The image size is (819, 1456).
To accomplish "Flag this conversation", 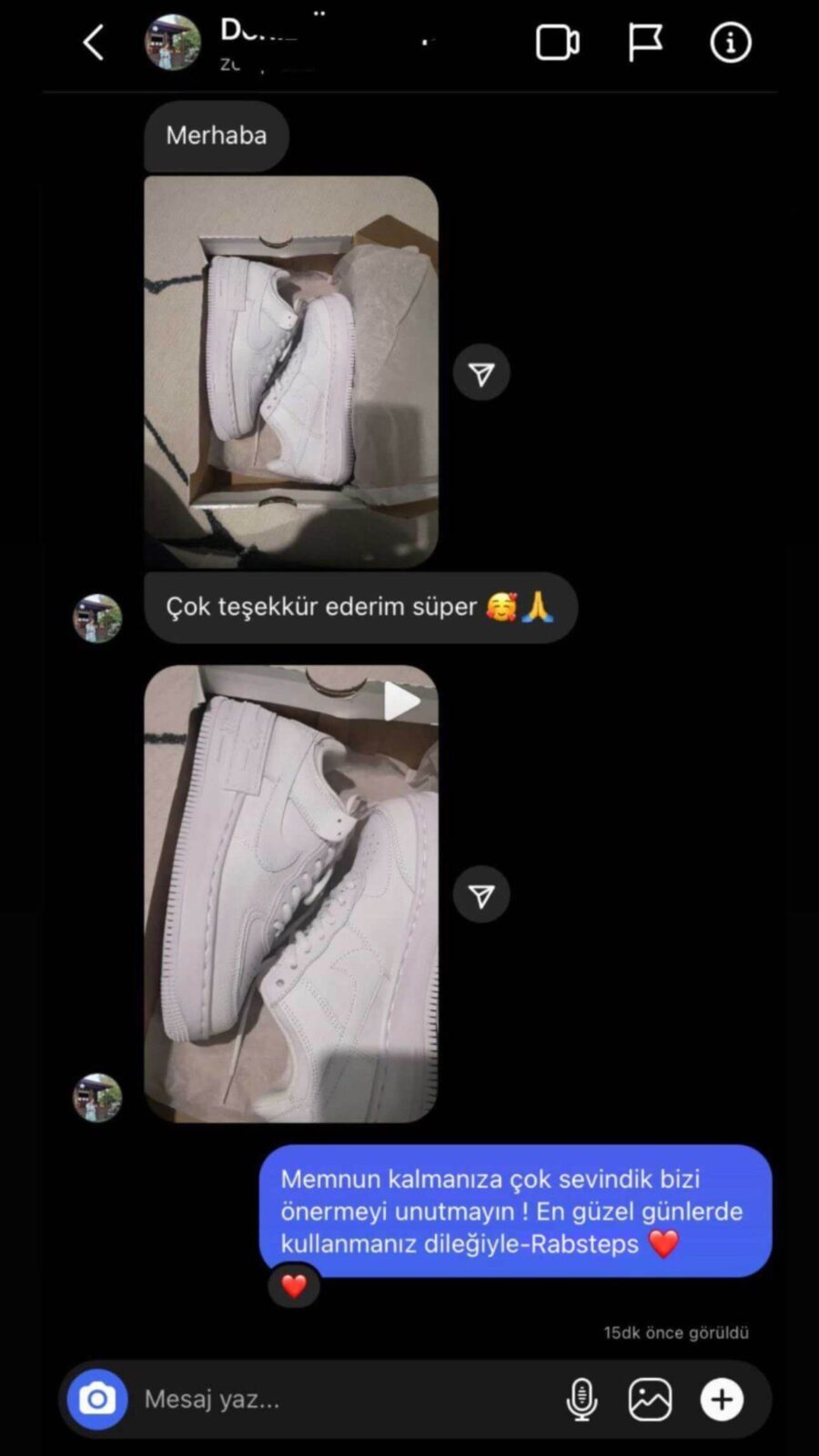I will tap(644, 43).
